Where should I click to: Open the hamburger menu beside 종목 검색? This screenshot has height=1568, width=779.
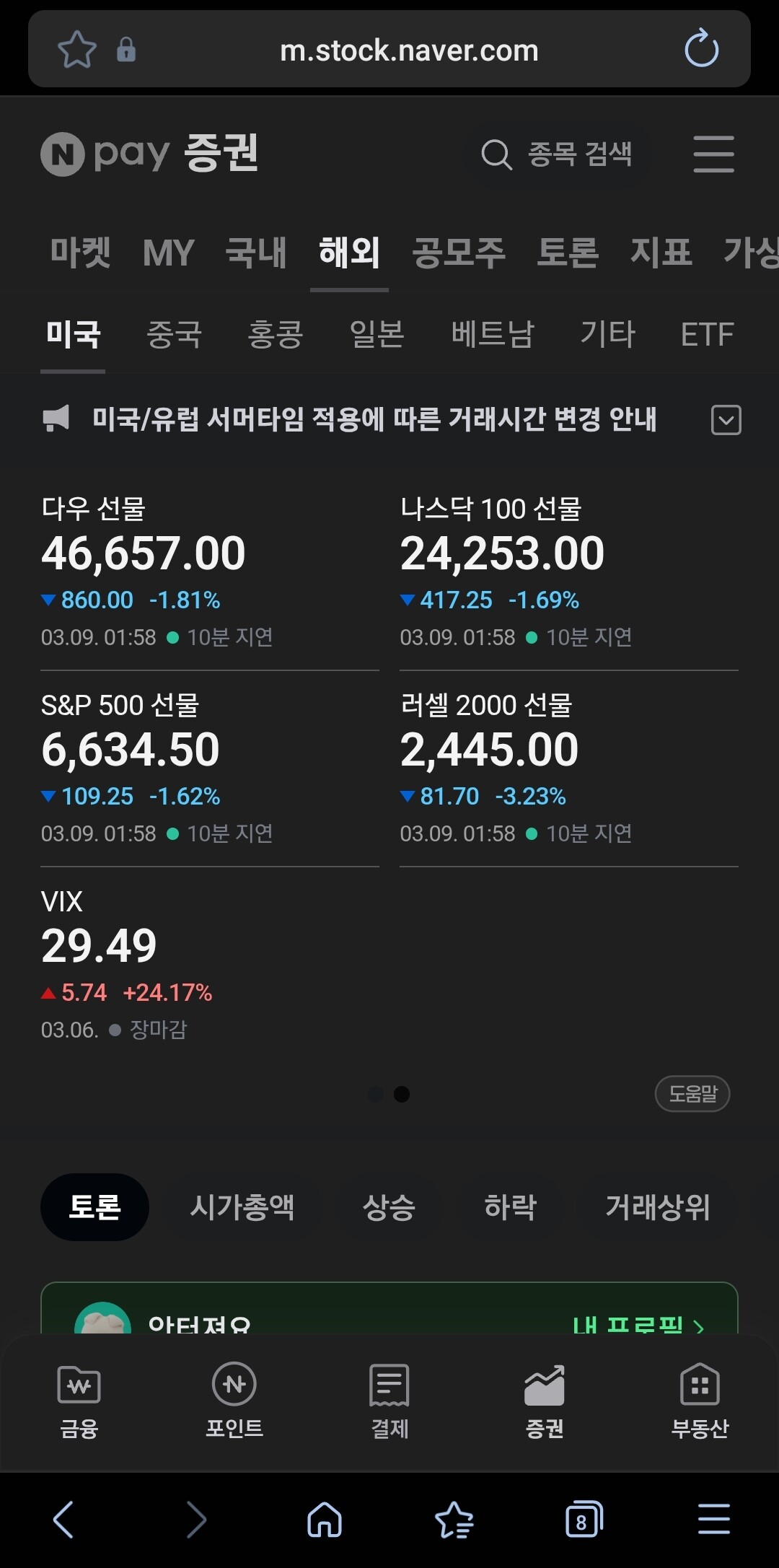[x=713, y=154]
